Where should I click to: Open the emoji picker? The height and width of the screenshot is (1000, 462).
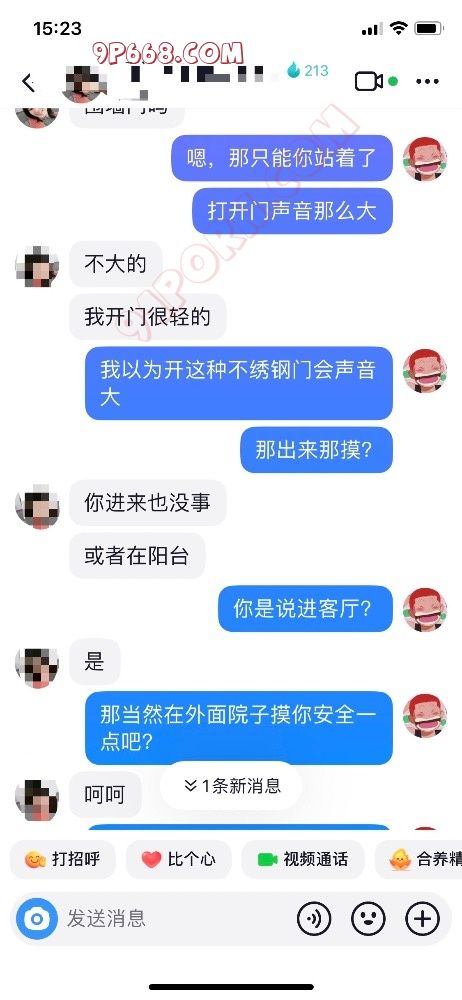pos(368,919)
